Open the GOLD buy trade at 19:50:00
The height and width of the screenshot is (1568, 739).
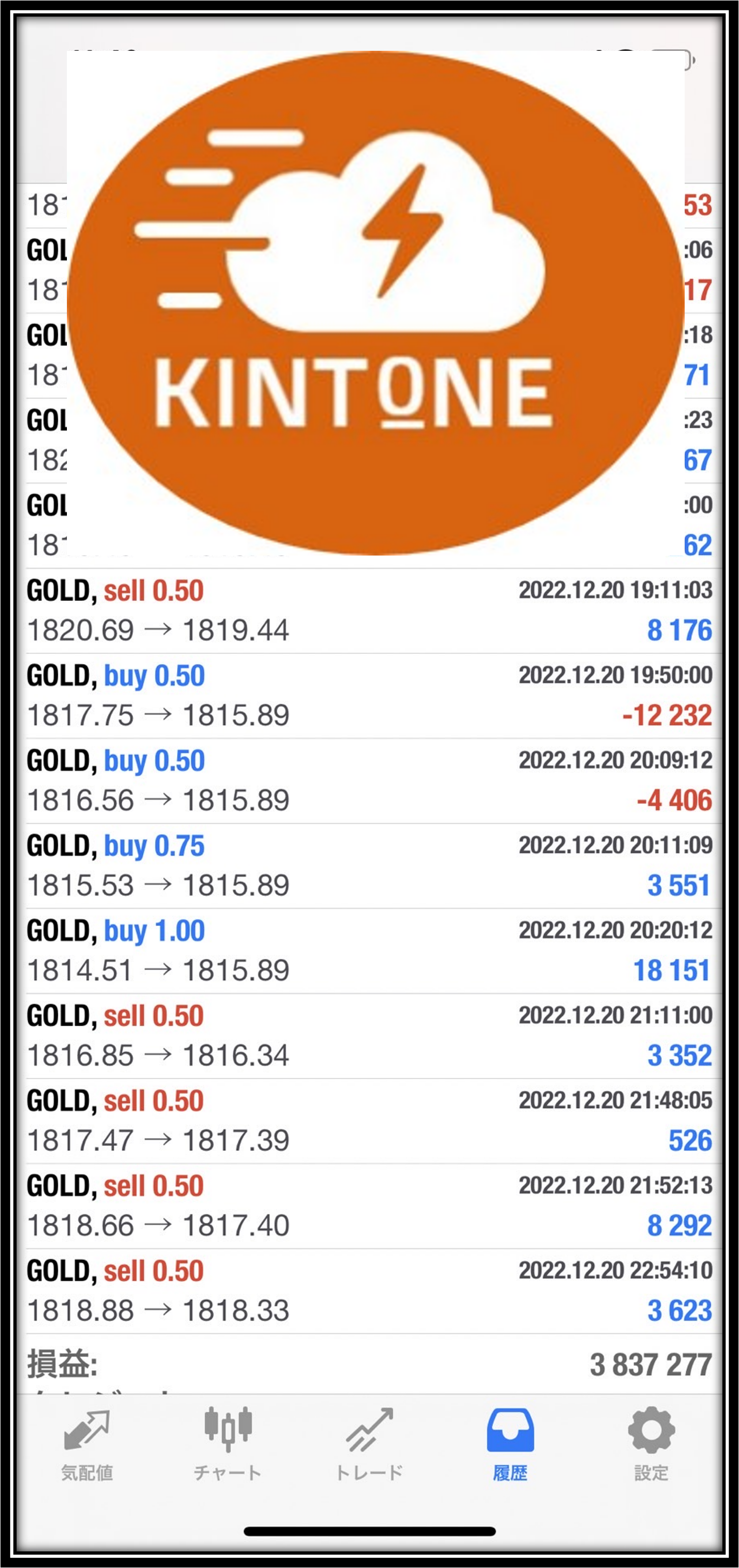click(369, 696)
